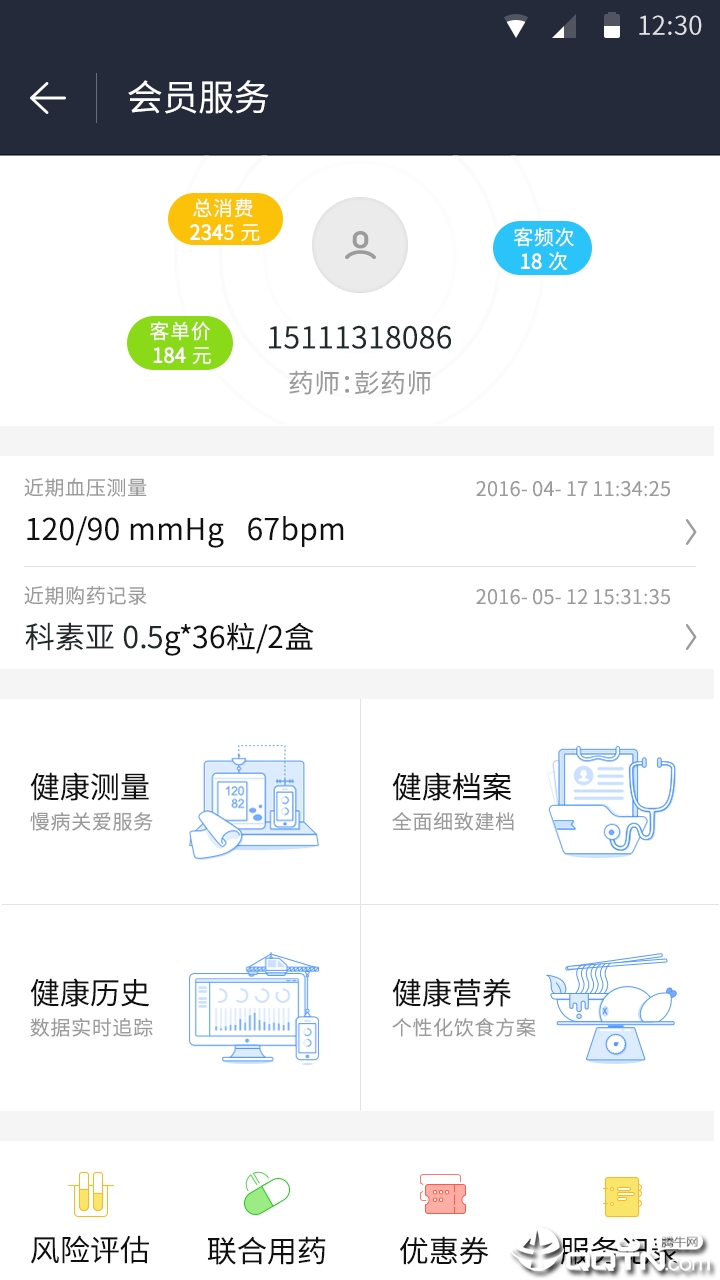Open 健康档案 card
The width and height of the screenshot is (720, 1280).
point(540,802)
